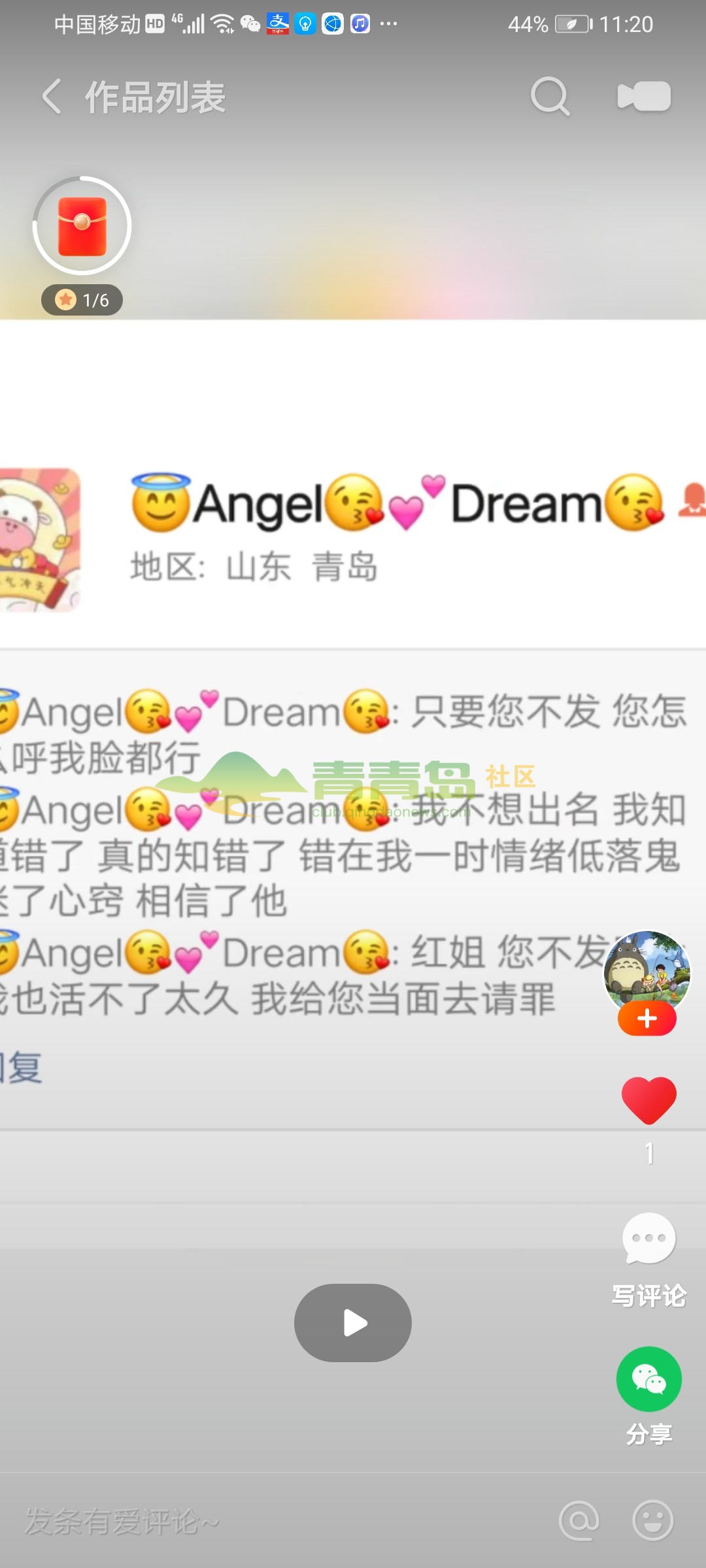
Task: Follow the author via the plus button
Action: pos(647,1019)
